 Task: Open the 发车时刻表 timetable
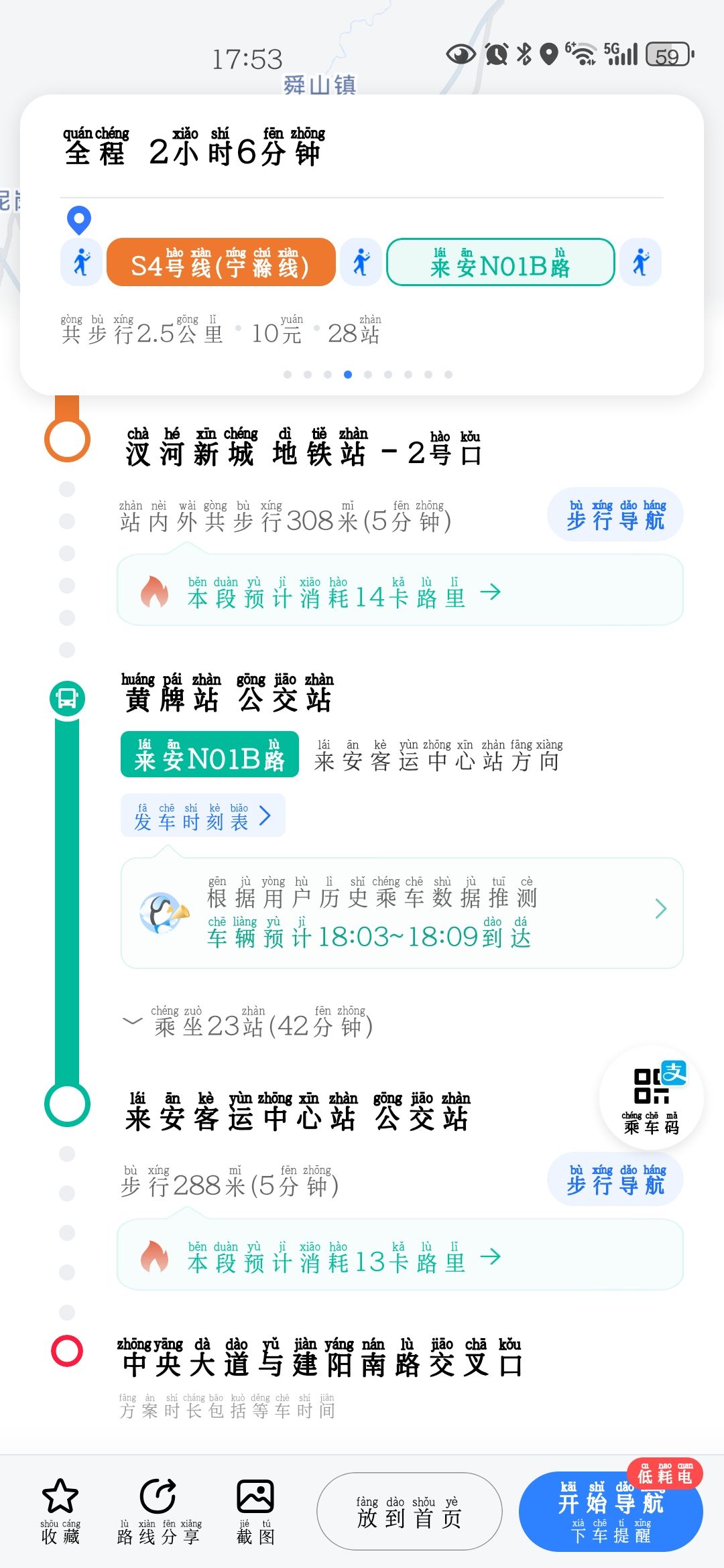click(x=202, y=815)
